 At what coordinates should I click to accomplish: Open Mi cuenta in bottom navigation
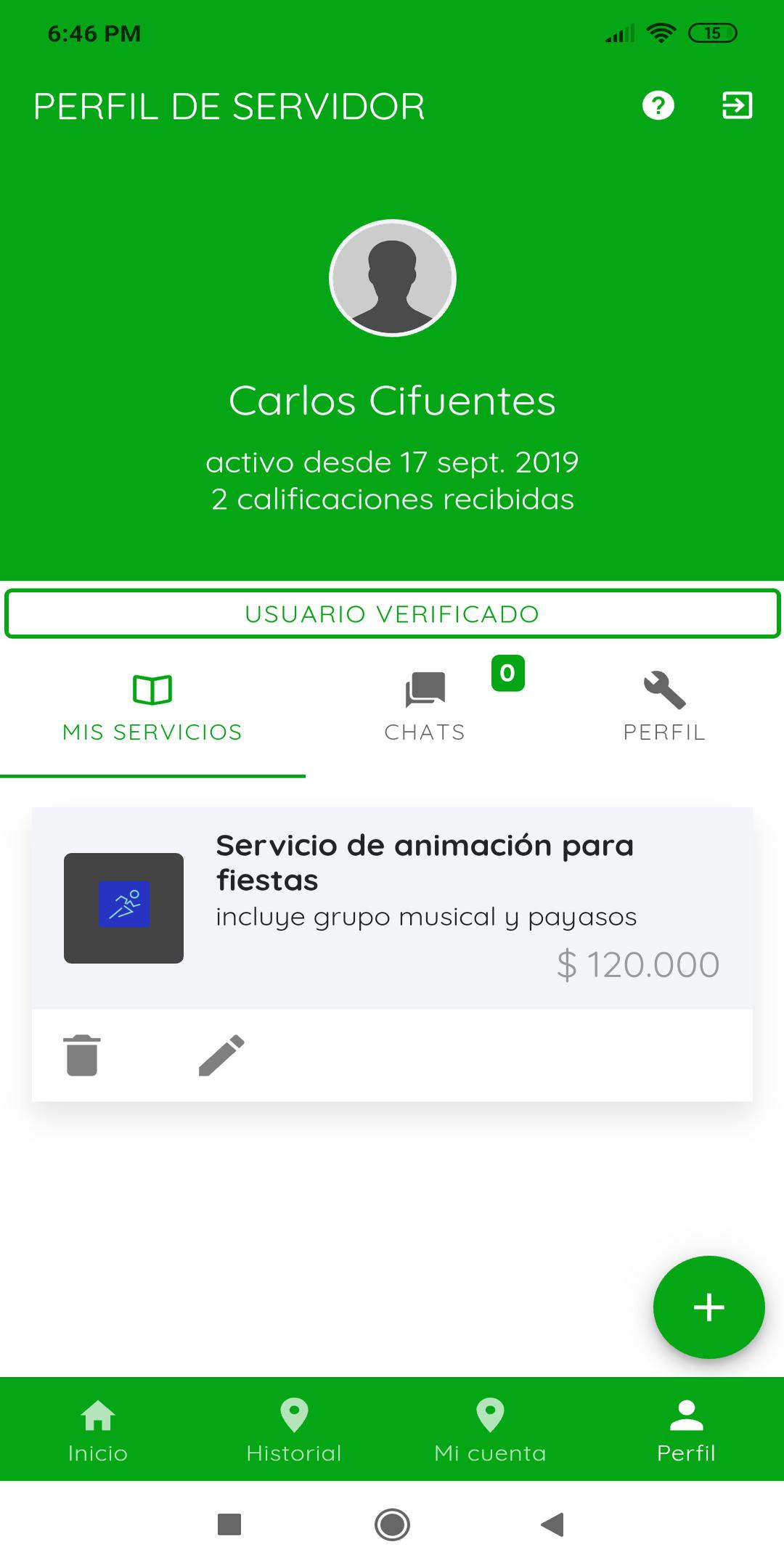(x=490, y=1430)
